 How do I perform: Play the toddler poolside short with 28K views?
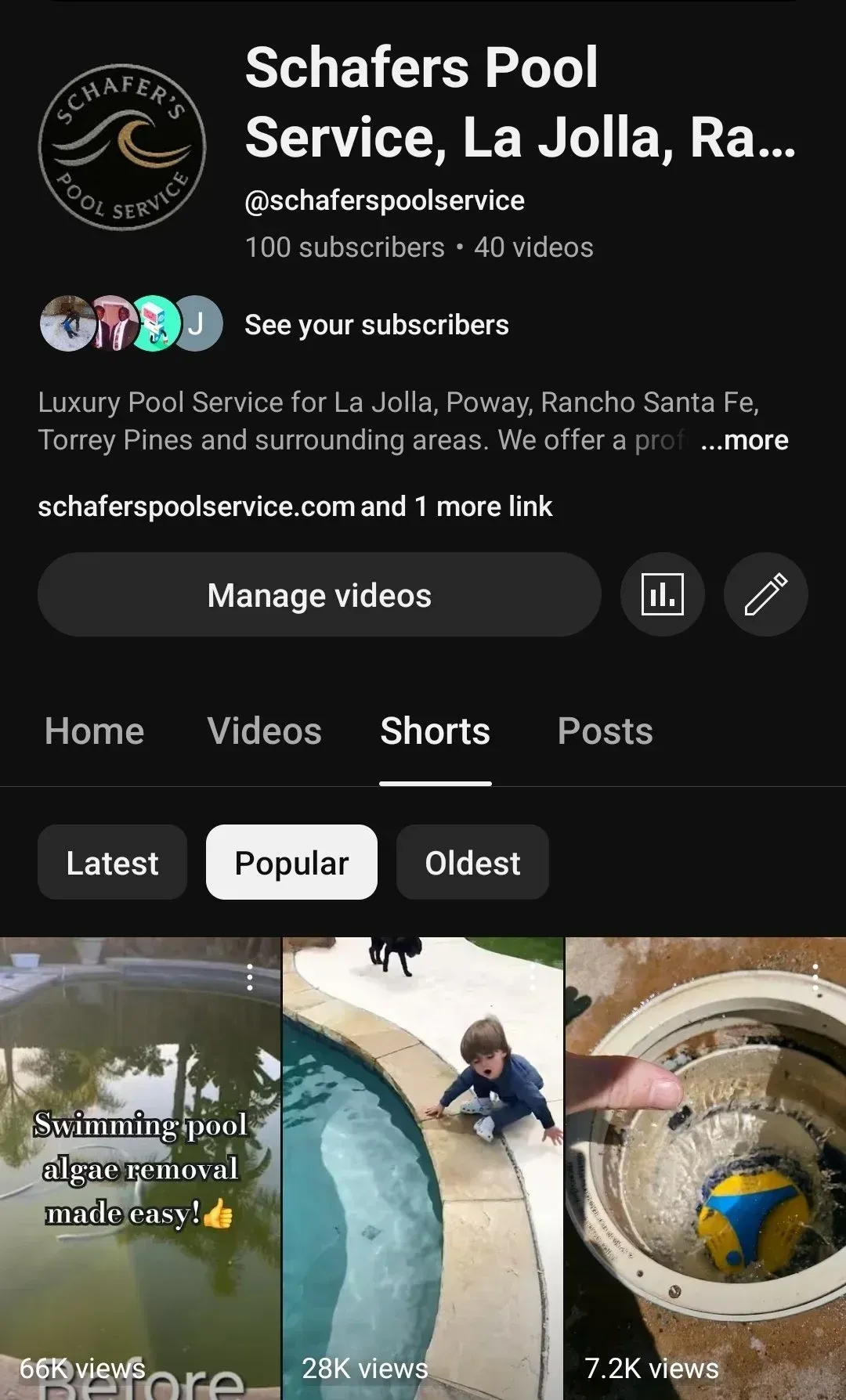(x=423, y=1167)
